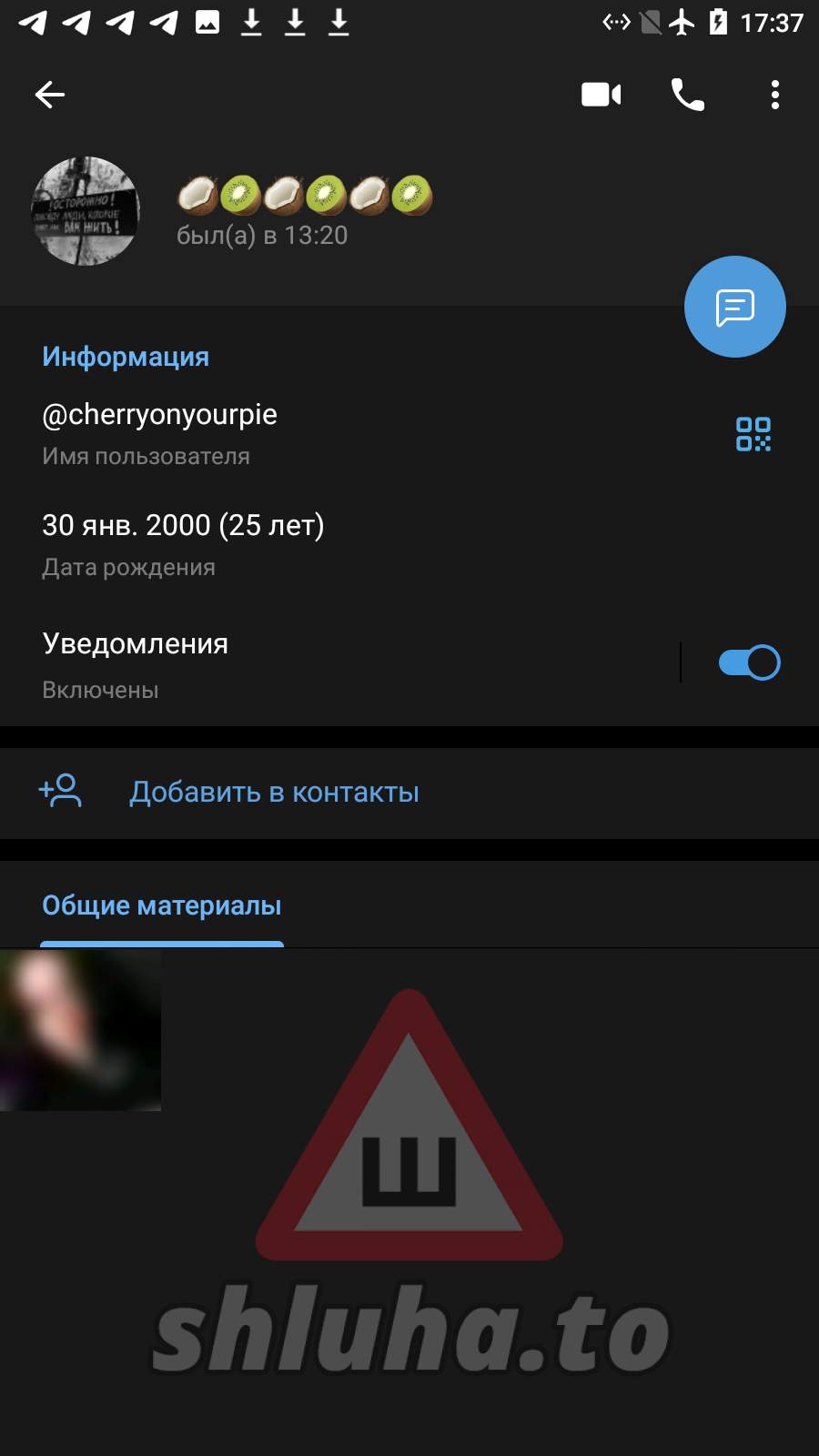Select the Общие материалы tab

[162, 906]
